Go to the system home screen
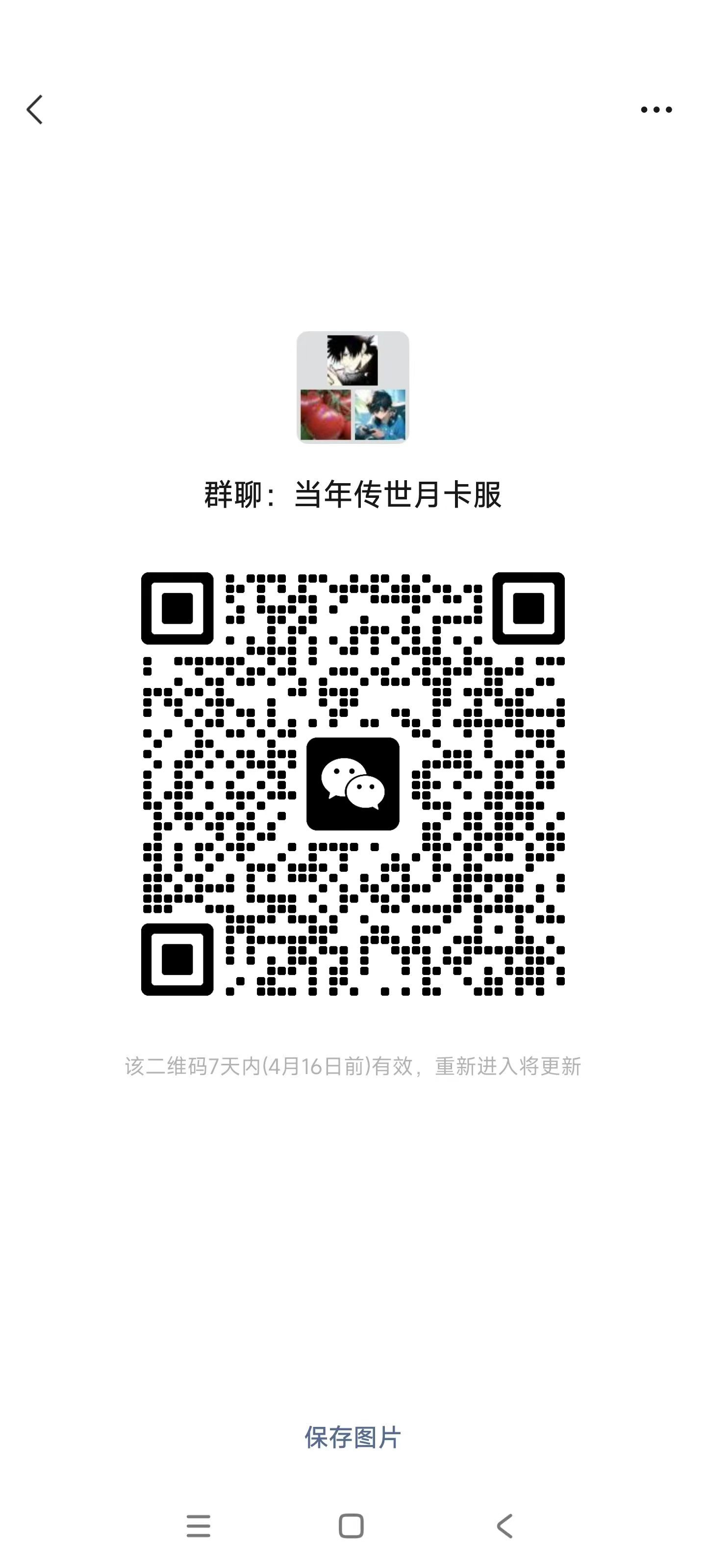706x1568 pixels. (x=352, y=1526)
